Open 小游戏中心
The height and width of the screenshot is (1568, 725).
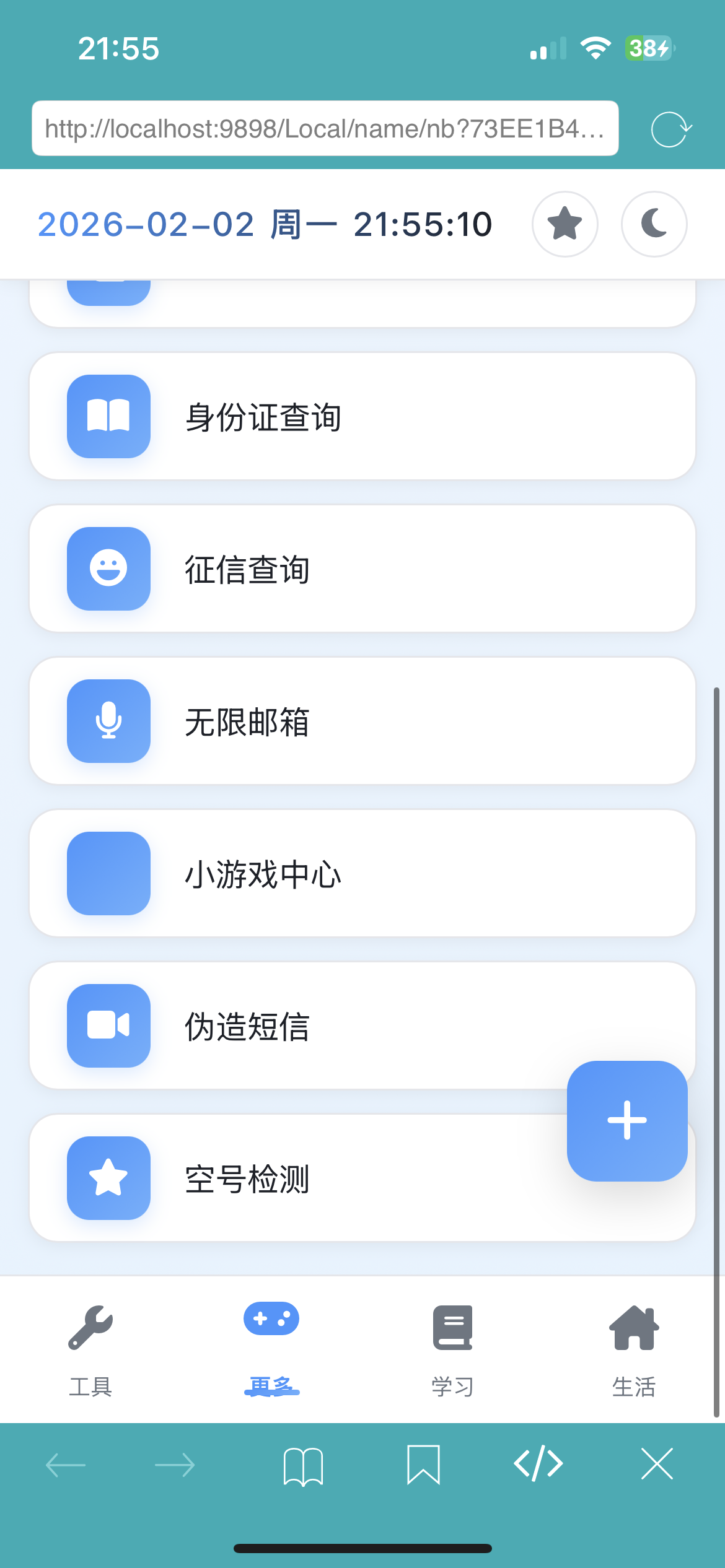pos(362,873)
